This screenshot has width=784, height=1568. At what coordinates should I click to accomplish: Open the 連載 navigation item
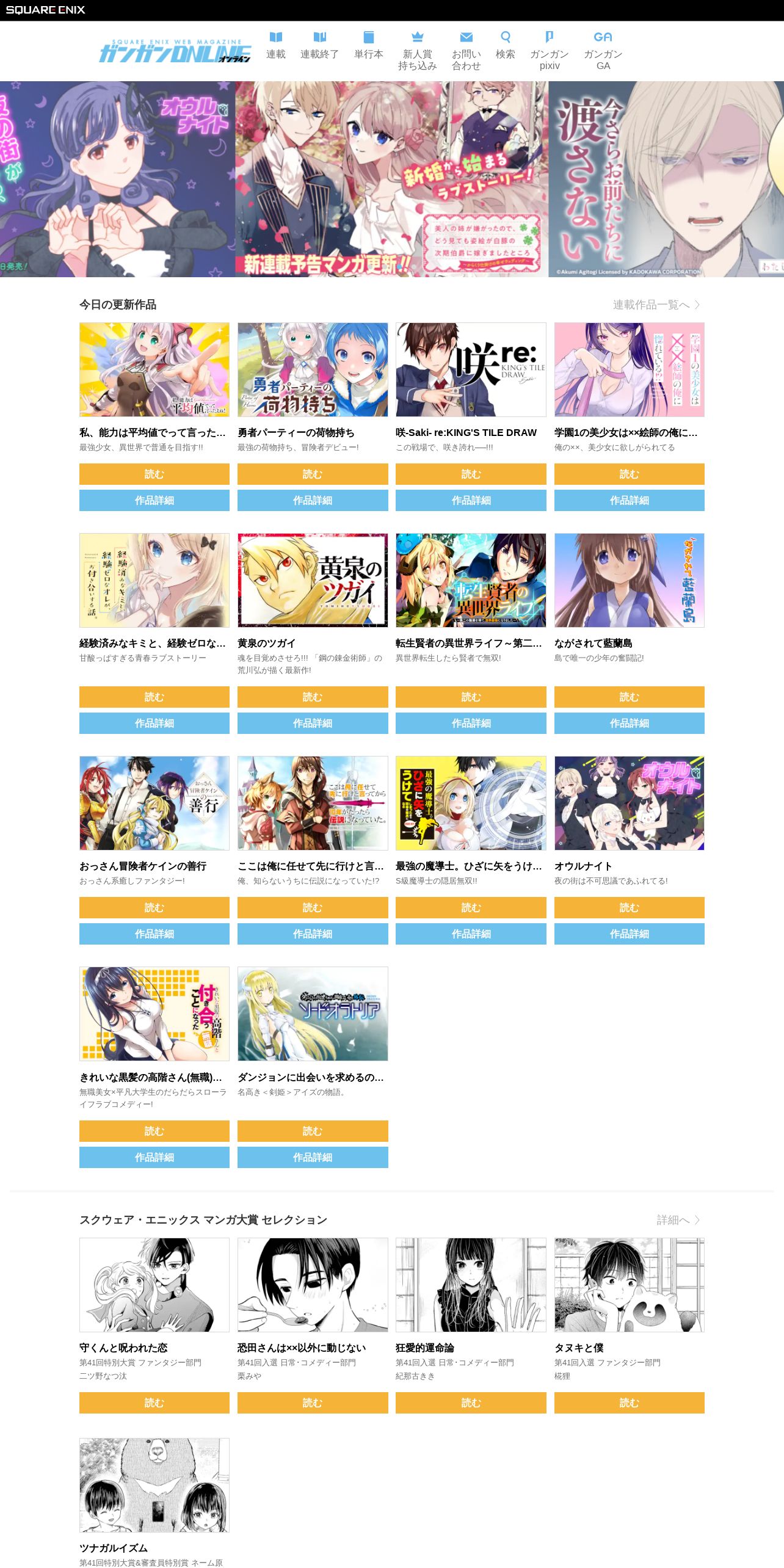(275, 46)
